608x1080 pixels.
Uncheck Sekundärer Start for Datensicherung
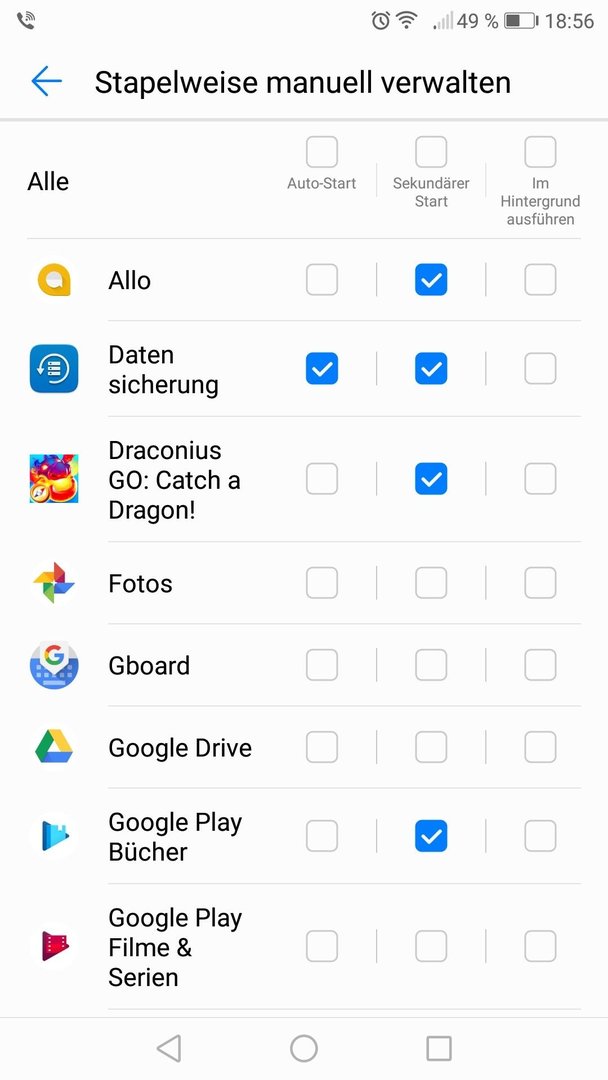point(431,369)
